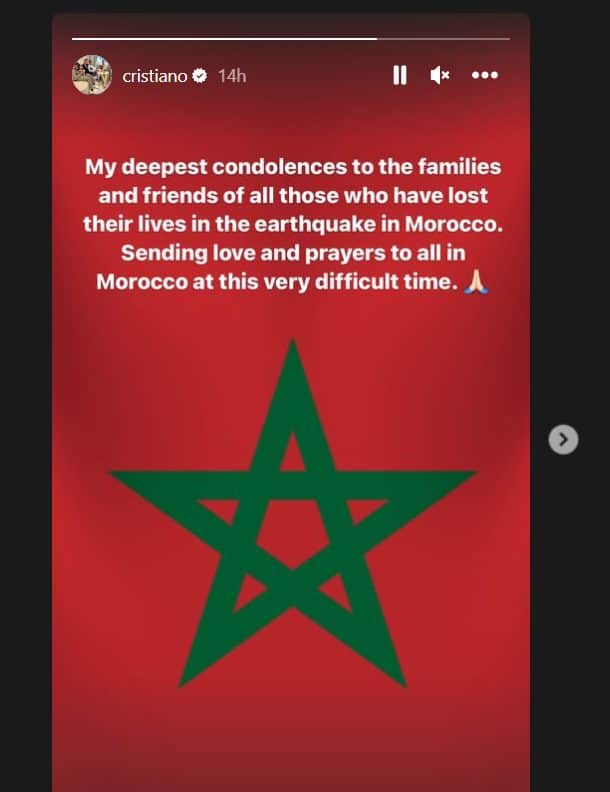The width and height of the screenshot is (610, 792).
Task: Go to the next story
Action: coord(564,438)
